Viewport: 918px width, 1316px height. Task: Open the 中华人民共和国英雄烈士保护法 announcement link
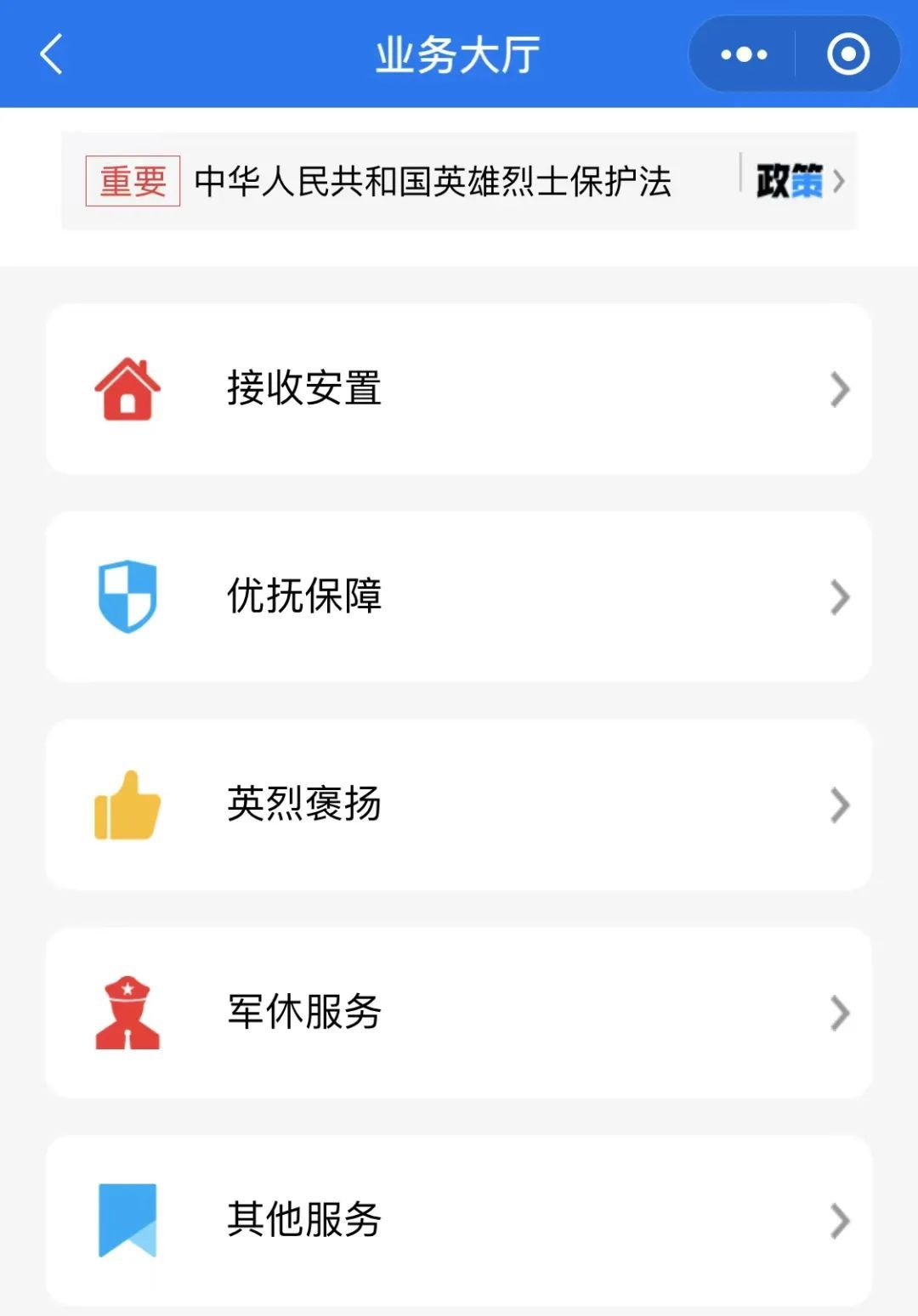click(433, 179)
